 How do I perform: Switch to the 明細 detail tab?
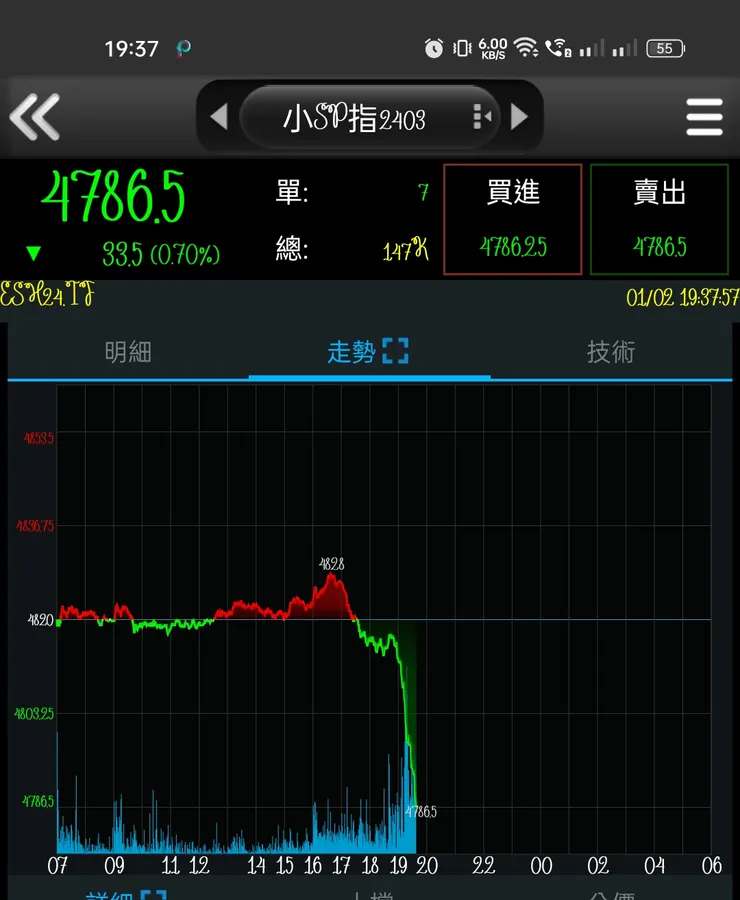(x=130, y=353)
